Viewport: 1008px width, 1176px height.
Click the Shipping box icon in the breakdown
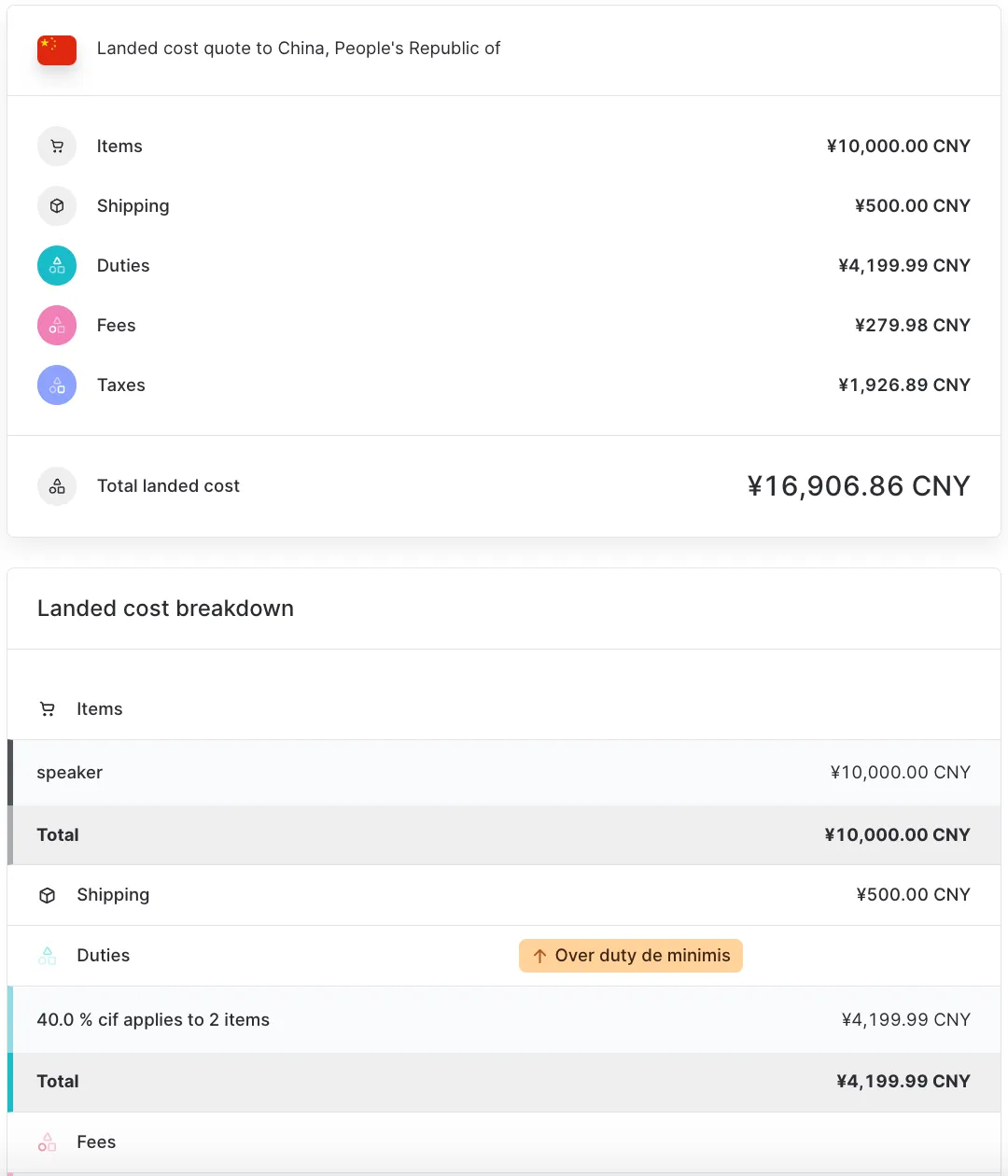tap(47, 894)
